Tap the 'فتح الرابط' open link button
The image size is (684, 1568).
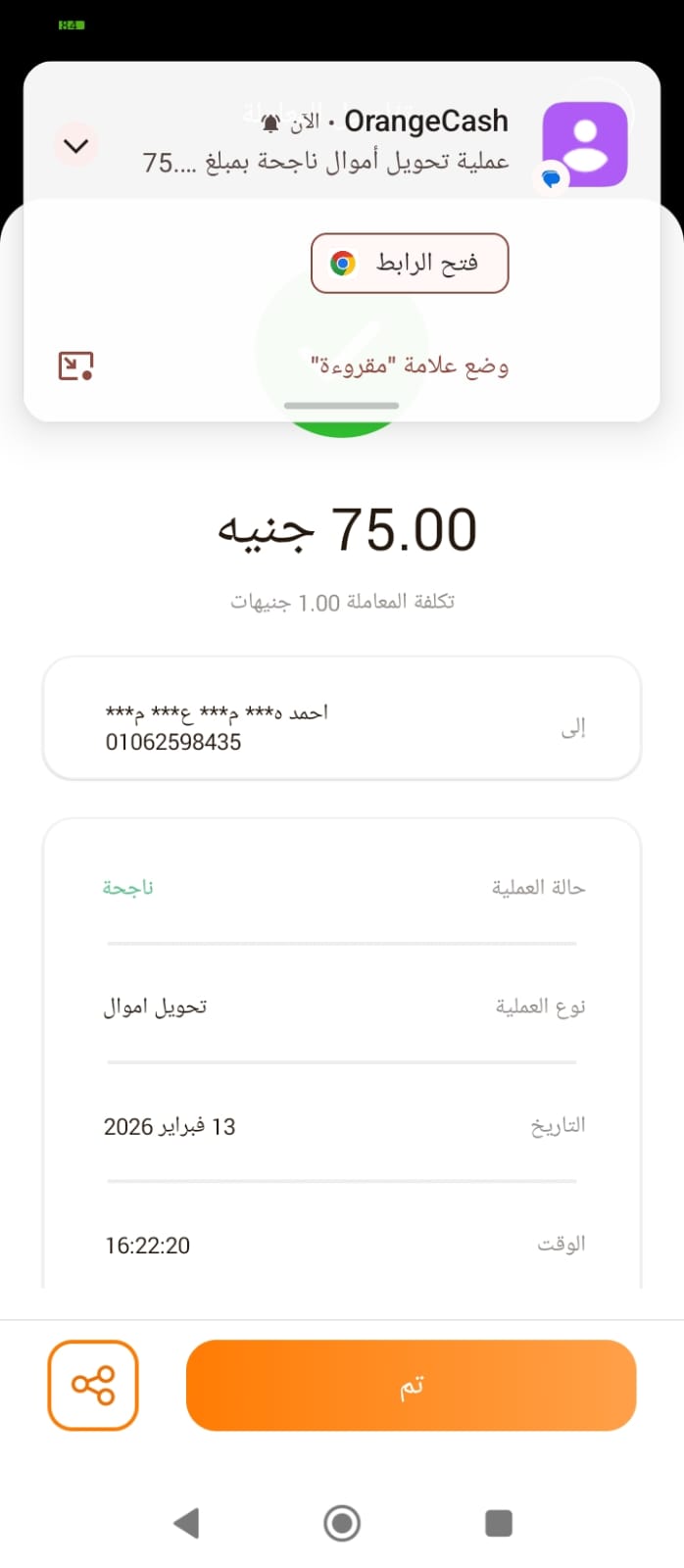[x=410, y=263]
